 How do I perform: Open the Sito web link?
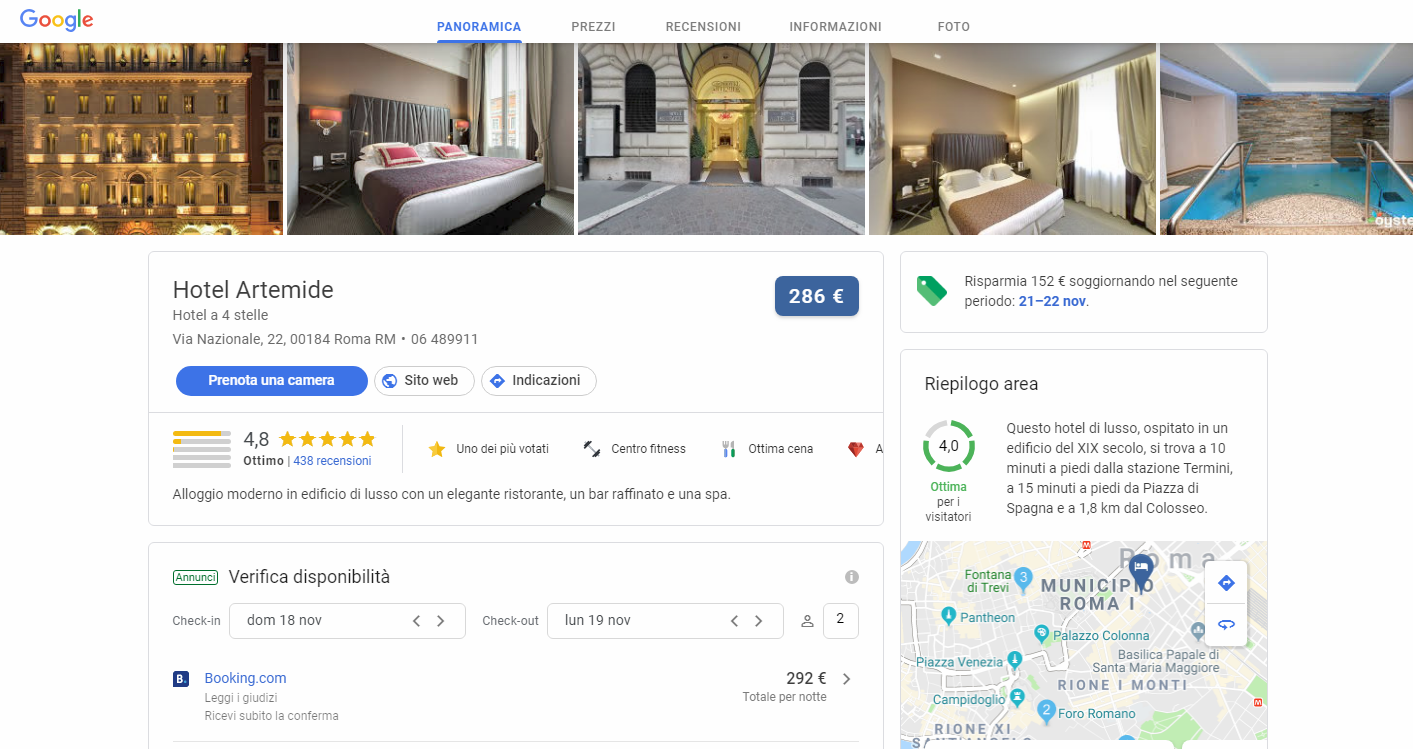424,381
